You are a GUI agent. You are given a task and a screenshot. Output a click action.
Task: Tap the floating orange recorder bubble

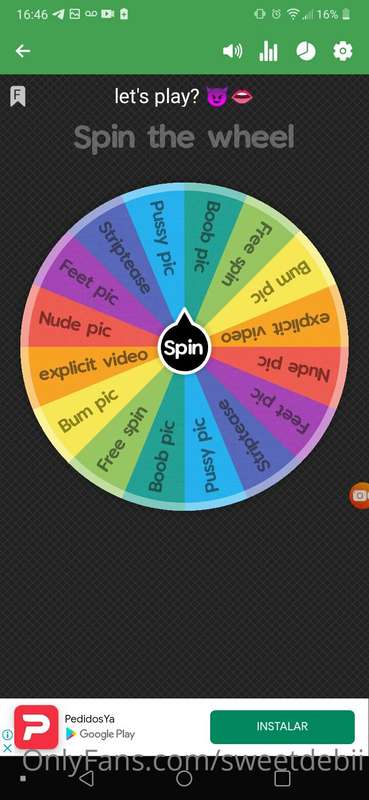pyautogui.click(x=359, y=495)
